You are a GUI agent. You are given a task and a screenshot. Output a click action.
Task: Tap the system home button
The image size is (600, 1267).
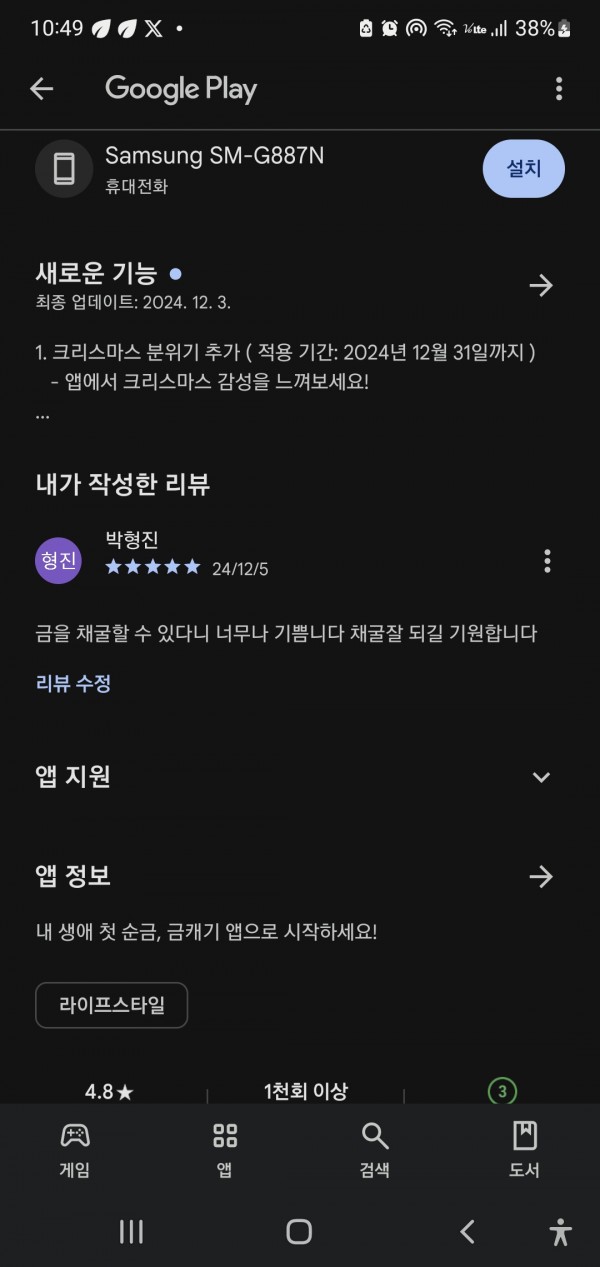tap(299, 1232)
